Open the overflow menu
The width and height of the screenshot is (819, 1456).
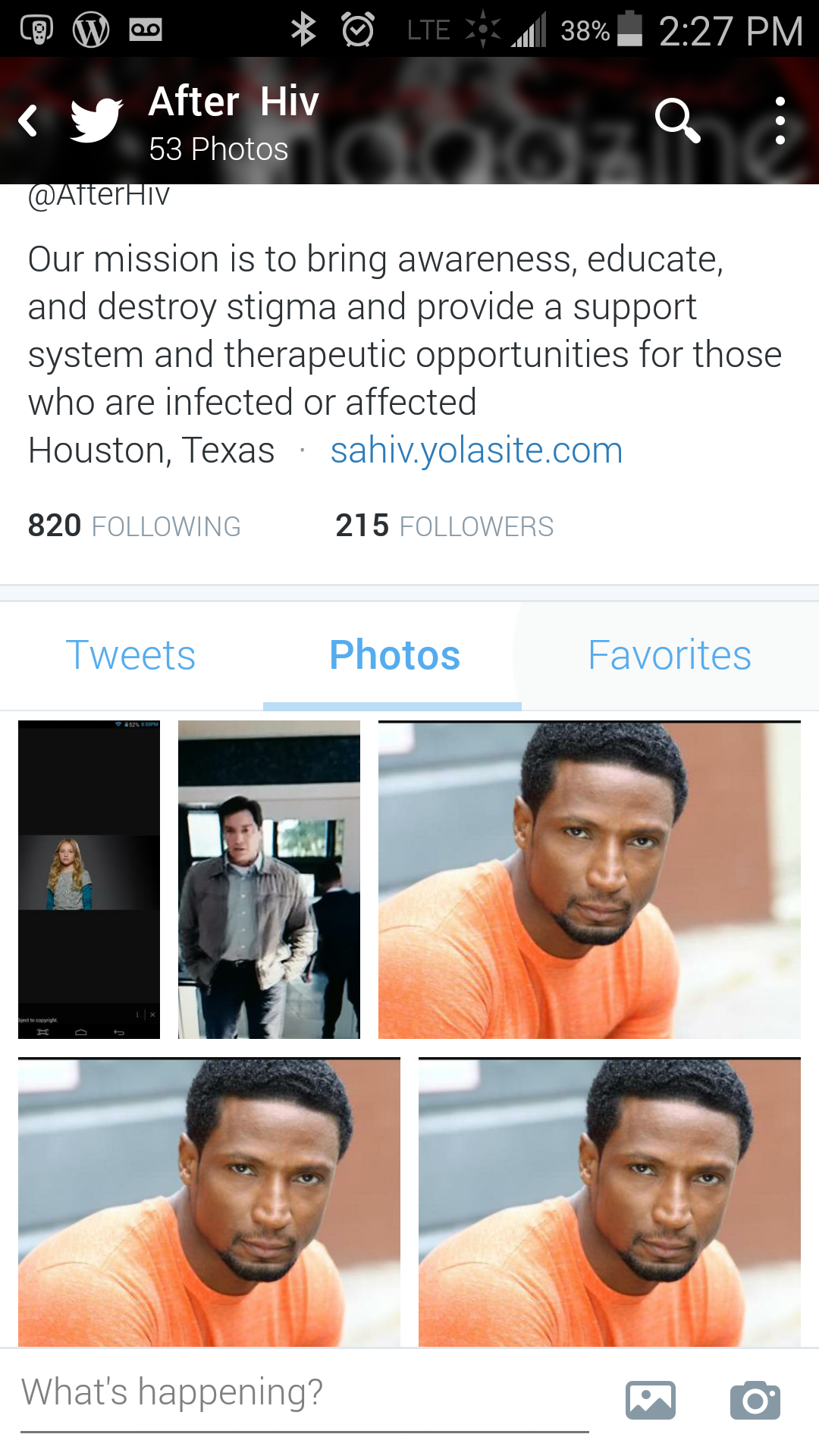coord(780,121)
